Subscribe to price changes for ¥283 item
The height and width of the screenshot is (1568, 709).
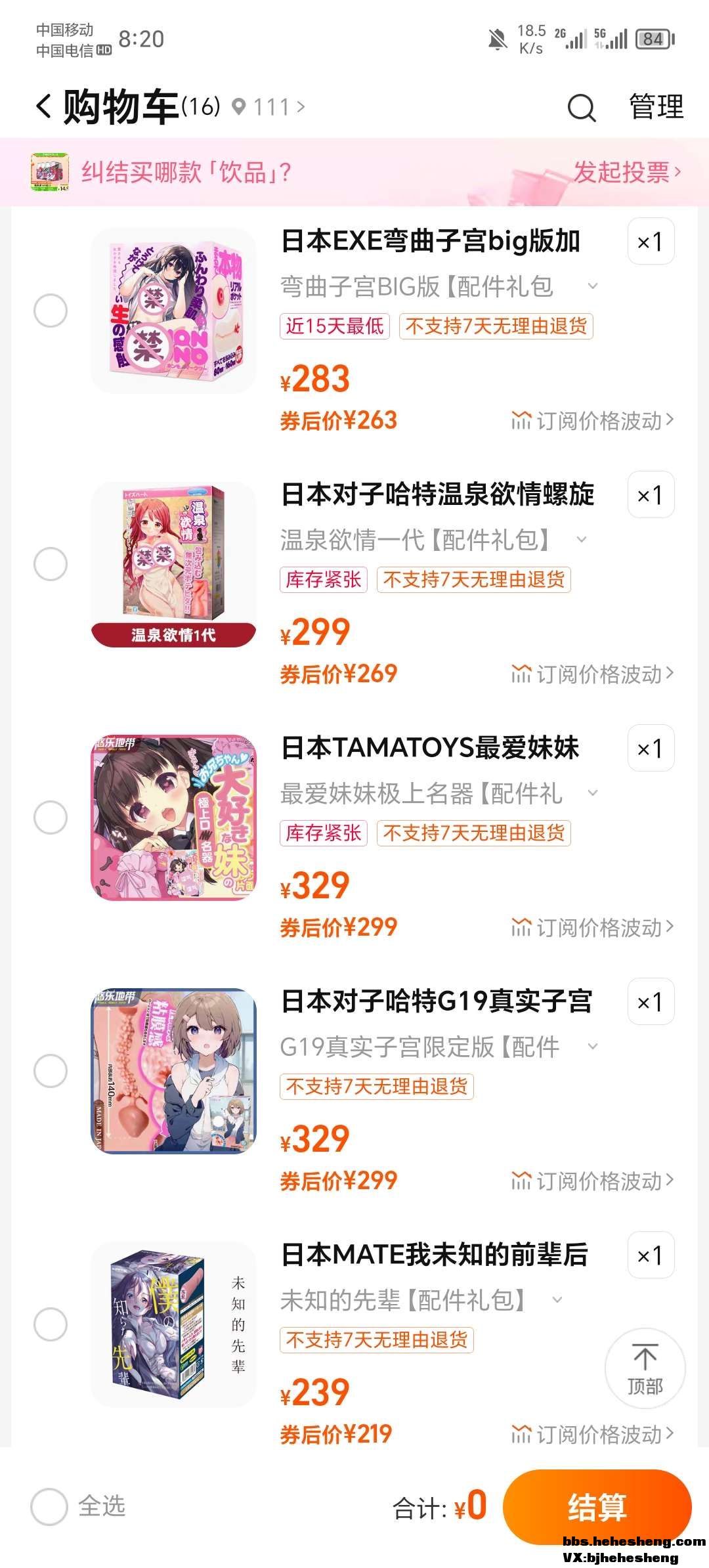pos(593,420)
